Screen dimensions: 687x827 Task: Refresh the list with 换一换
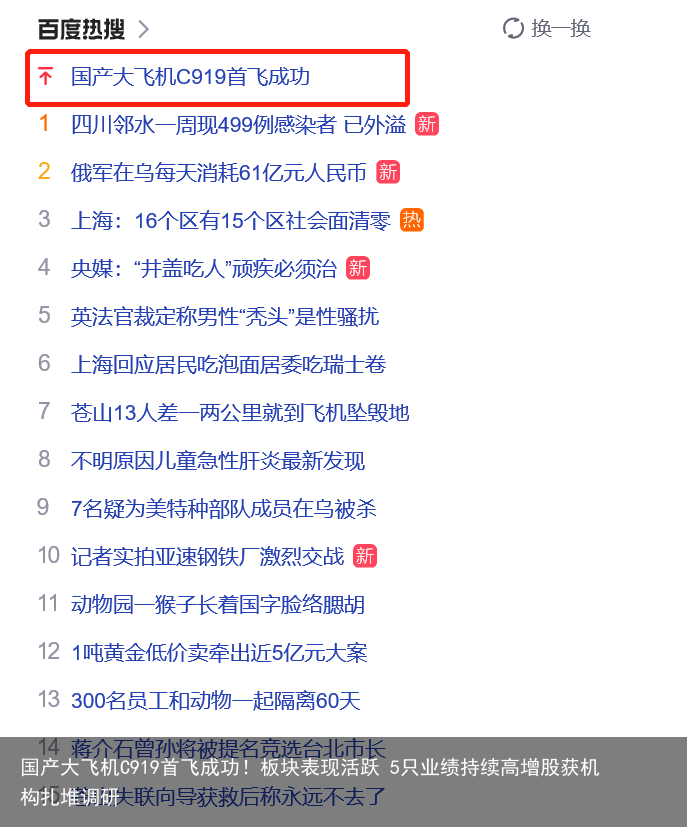(547, 28)
